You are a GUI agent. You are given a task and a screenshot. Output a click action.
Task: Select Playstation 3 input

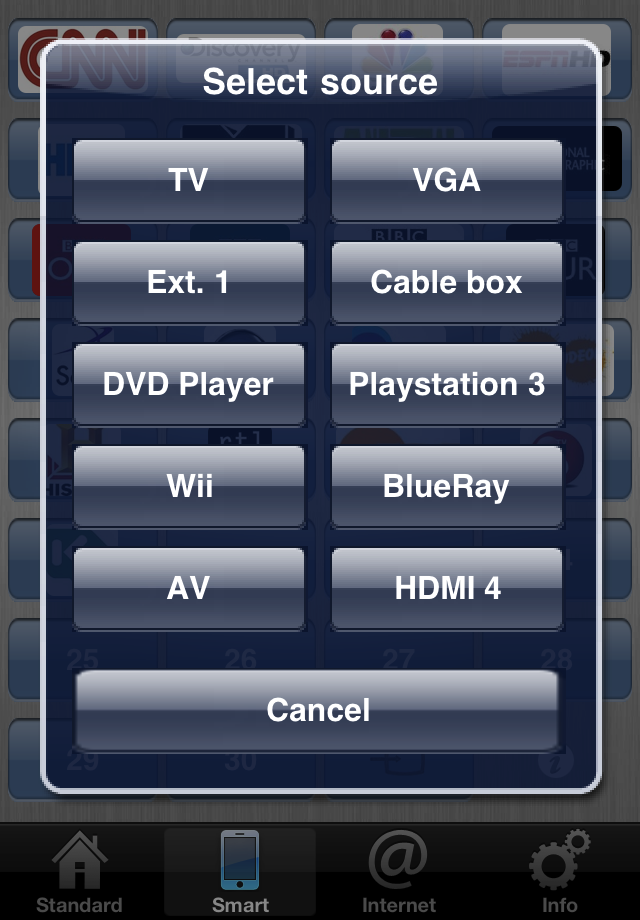[x=446, y=385]
